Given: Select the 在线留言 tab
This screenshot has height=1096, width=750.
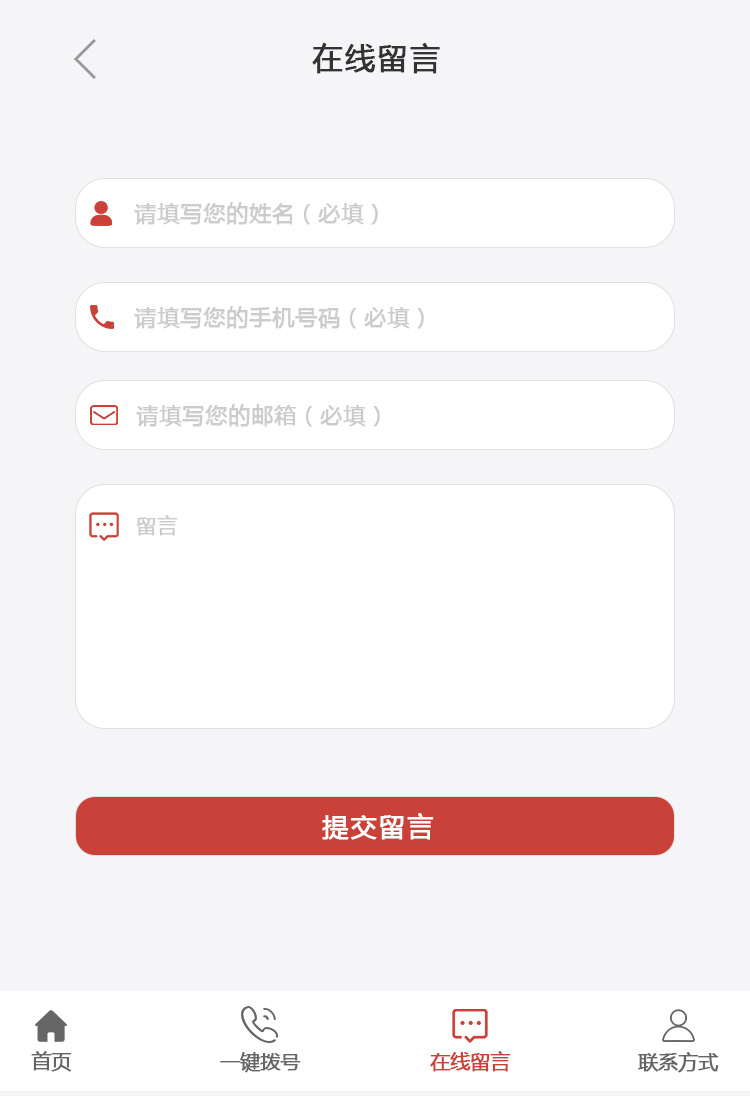Looking at the screenshot, I should (470, 1040).
